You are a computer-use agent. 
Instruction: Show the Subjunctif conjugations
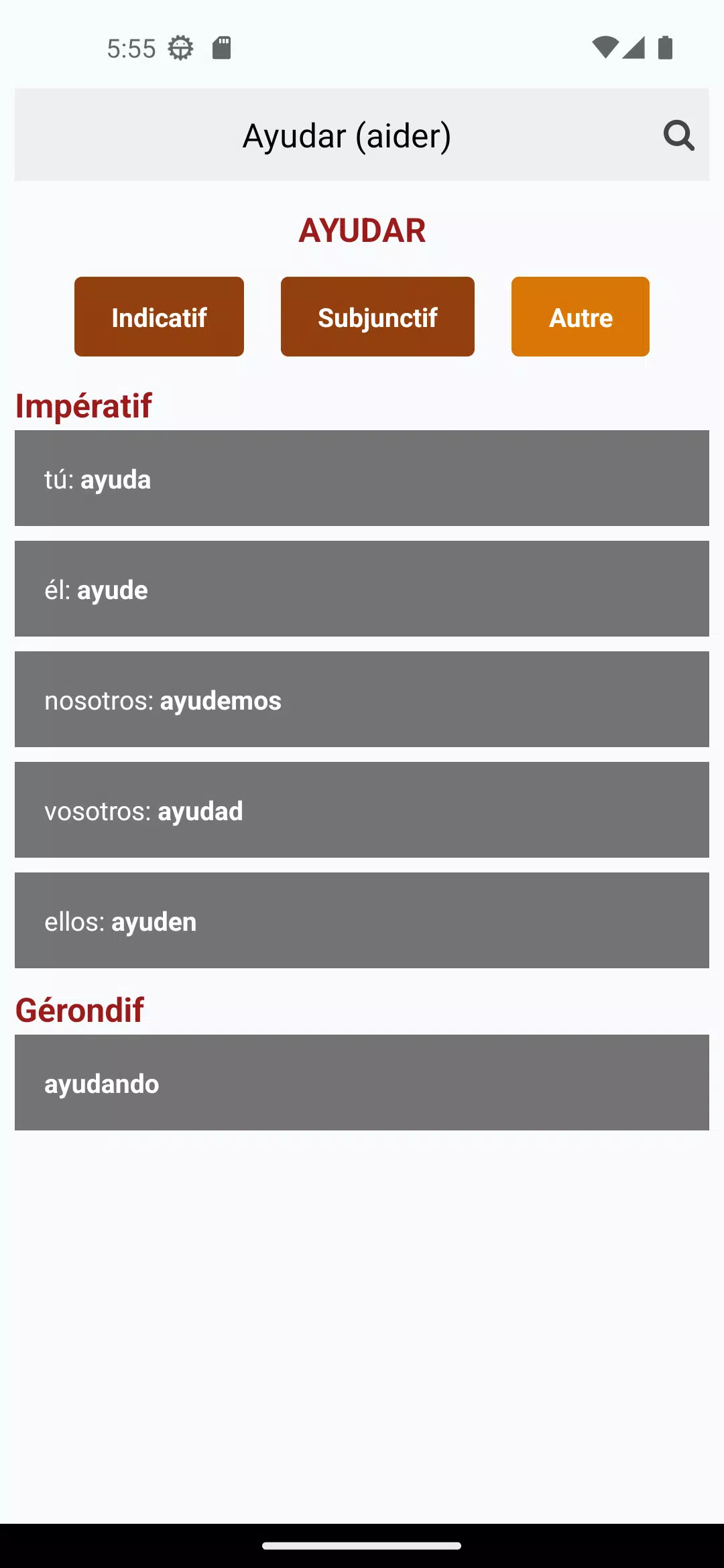[377, 317]
